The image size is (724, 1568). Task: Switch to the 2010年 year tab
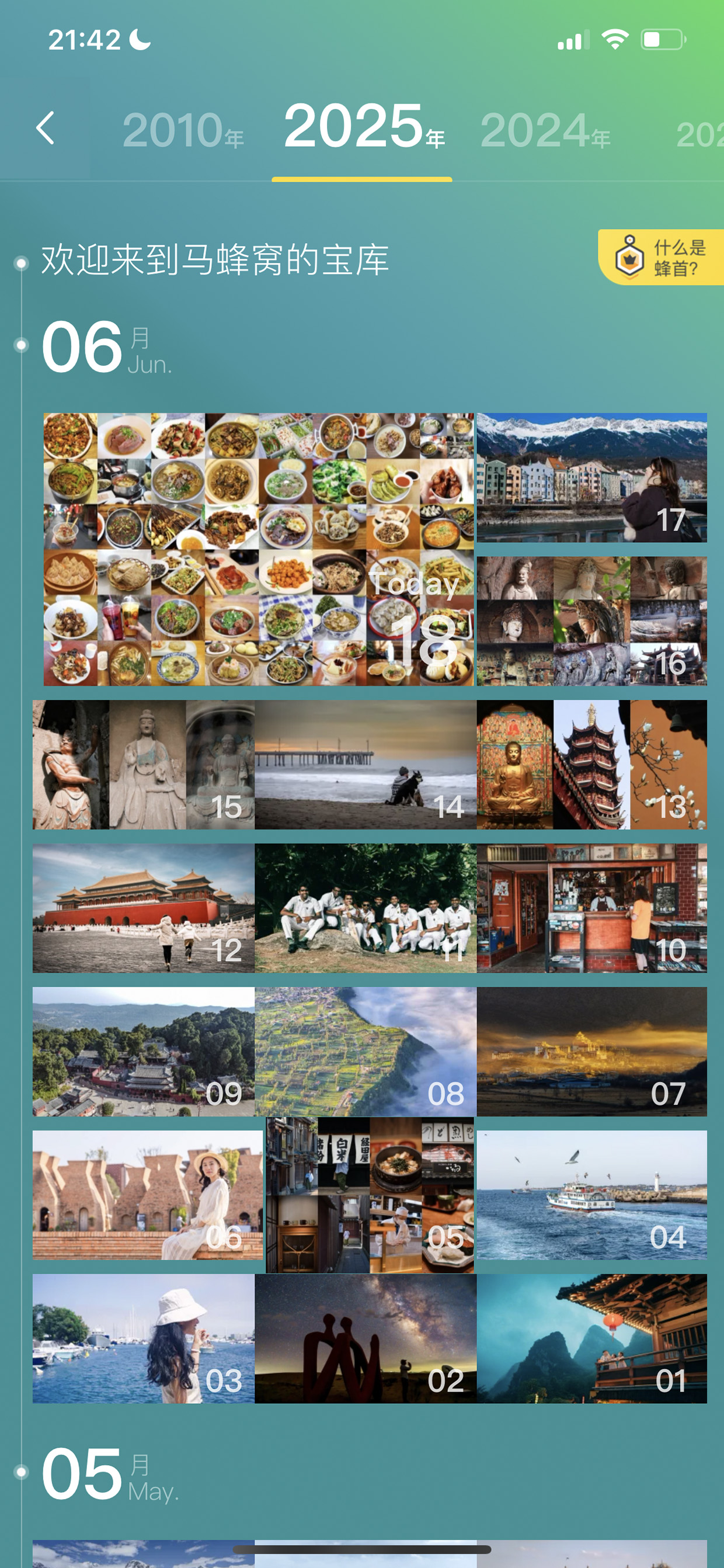(183, 130)
